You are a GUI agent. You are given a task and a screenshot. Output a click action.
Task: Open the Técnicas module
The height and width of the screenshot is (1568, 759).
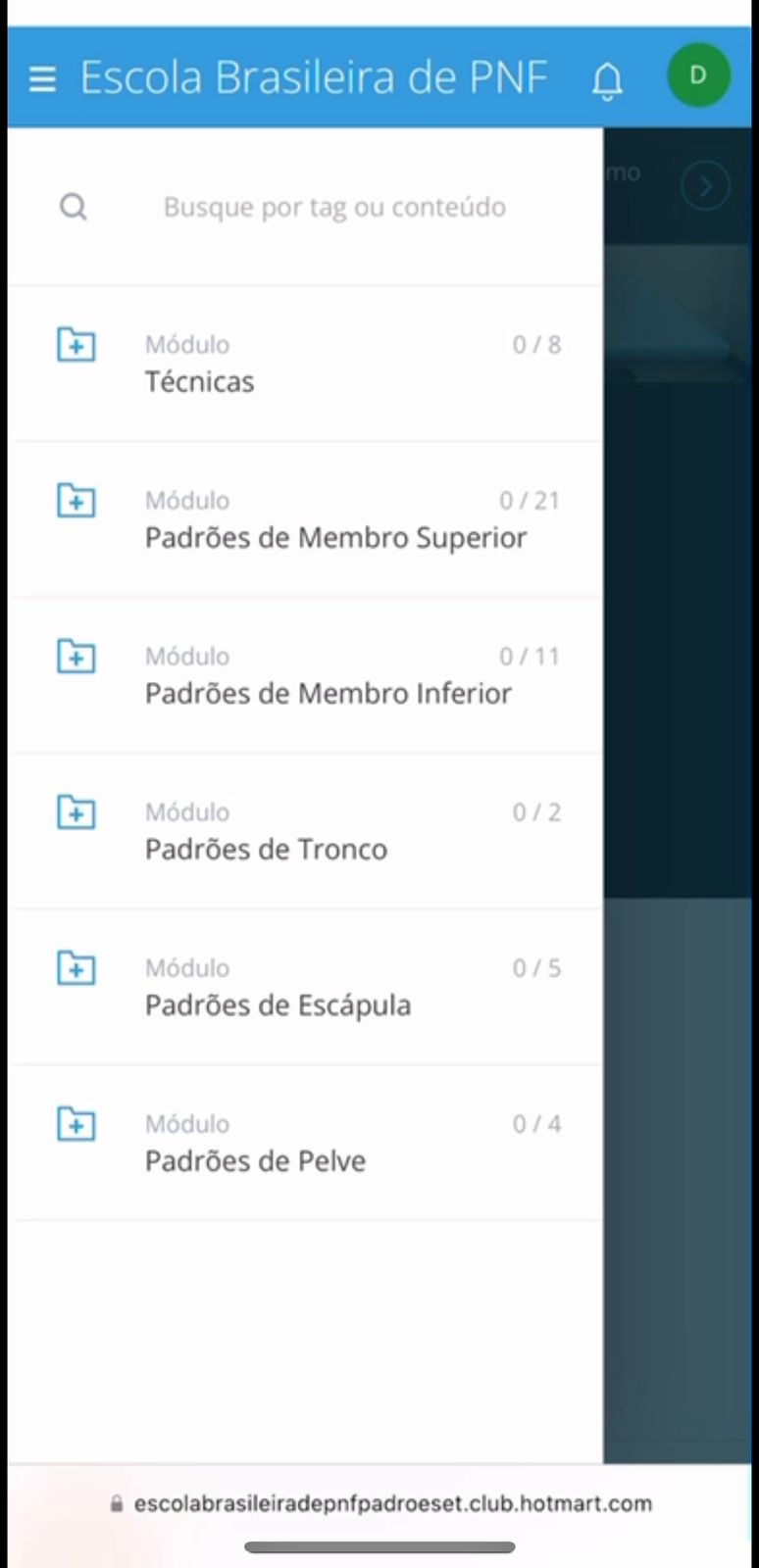pyautogui.click(x=306, y=364)
